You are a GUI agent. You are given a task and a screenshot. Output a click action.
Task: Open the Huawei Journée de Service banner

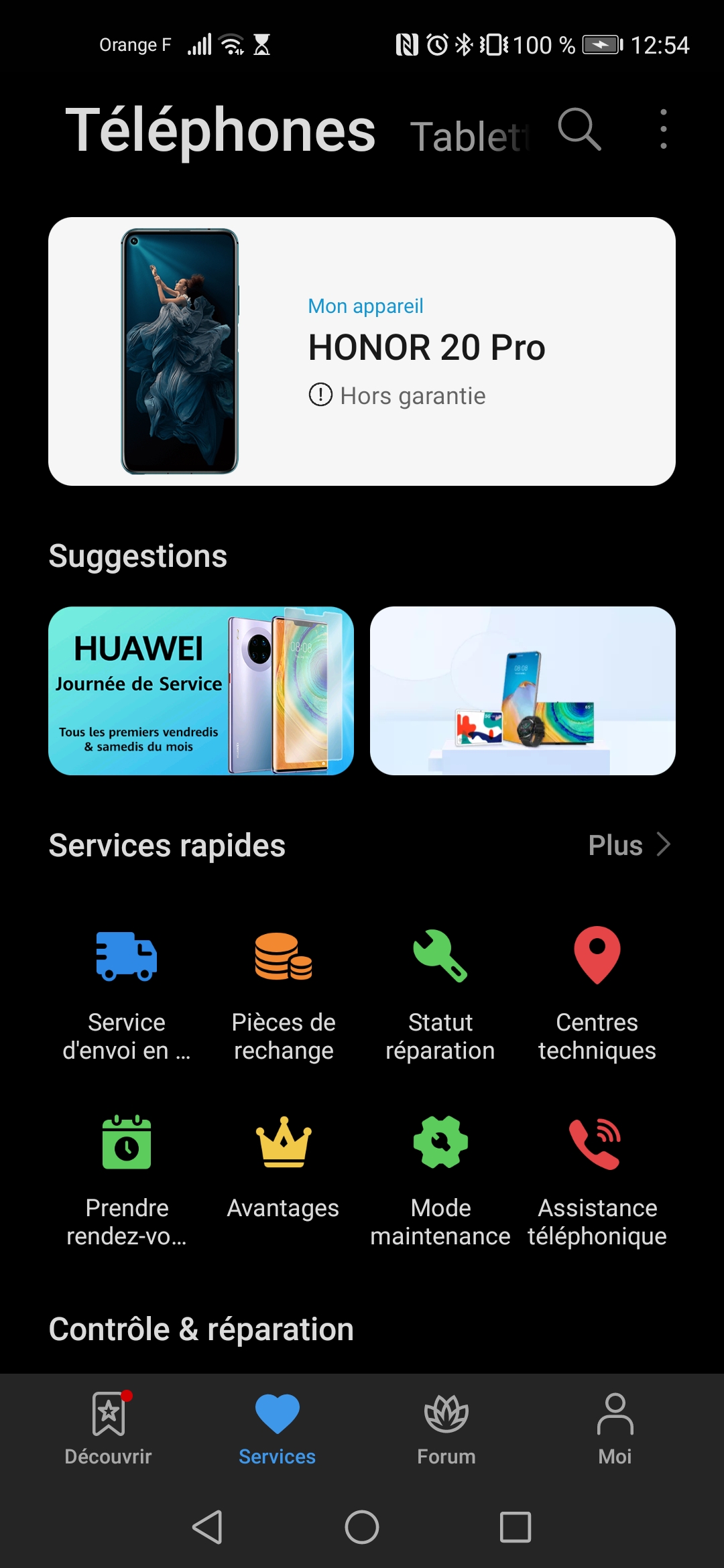[x=201, y=691]
